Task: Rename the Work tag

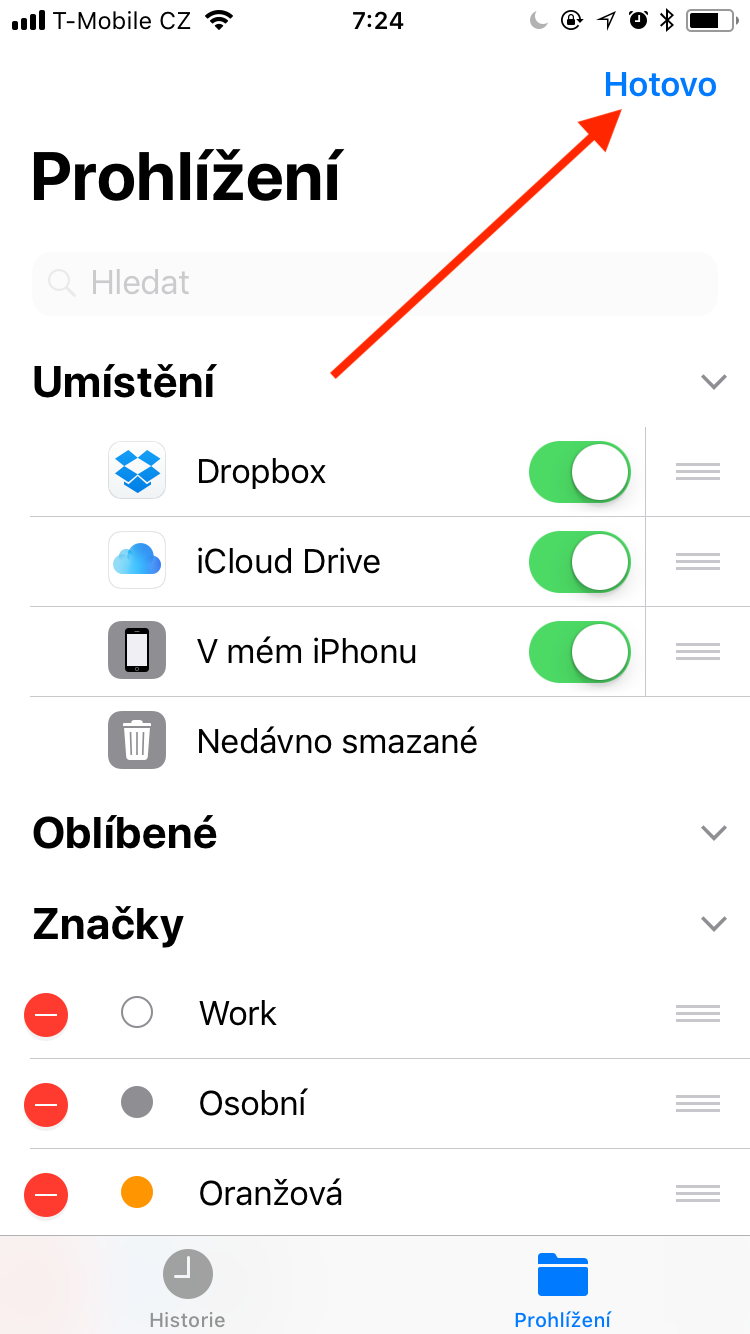Action: (x=238, y=1014)
